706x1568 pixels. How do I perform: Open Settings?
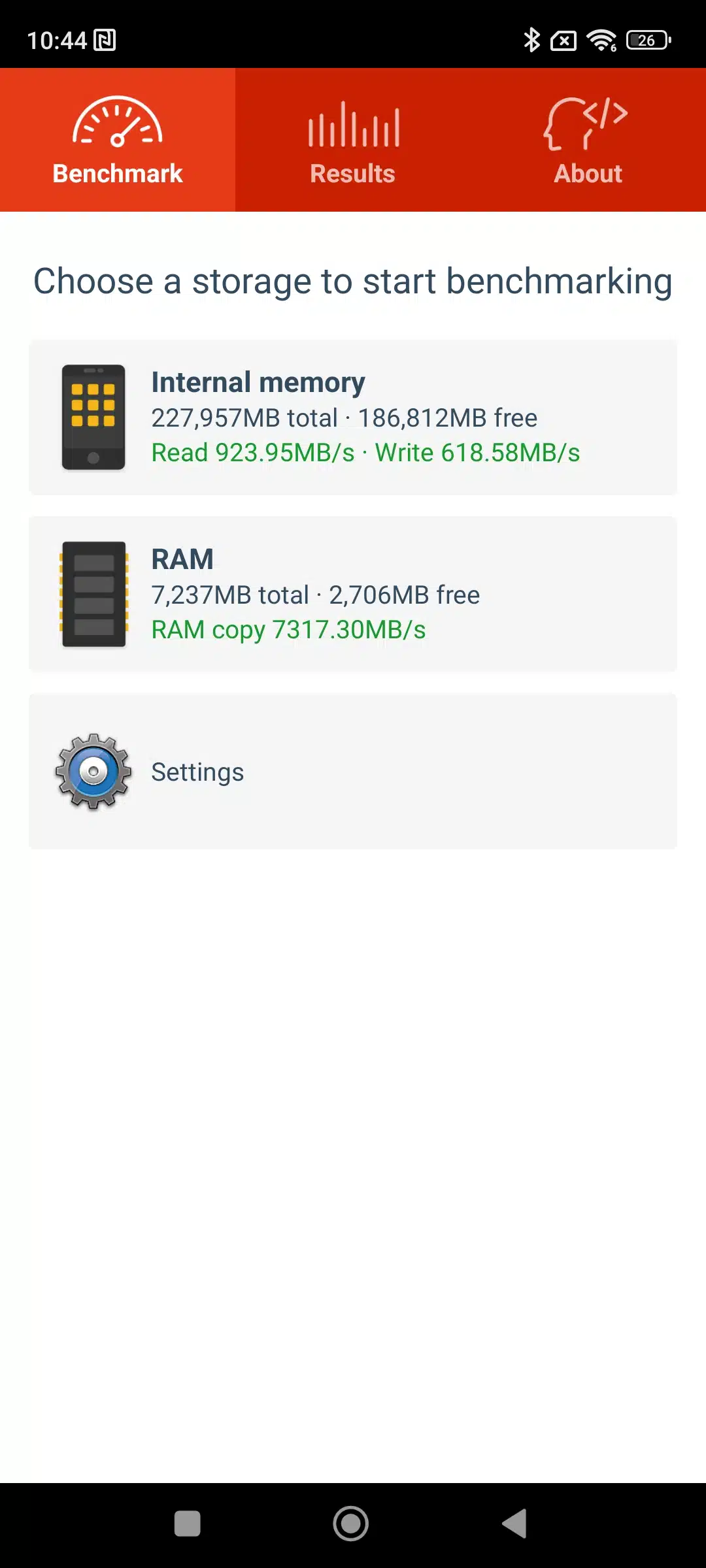(x=353, y=772)
